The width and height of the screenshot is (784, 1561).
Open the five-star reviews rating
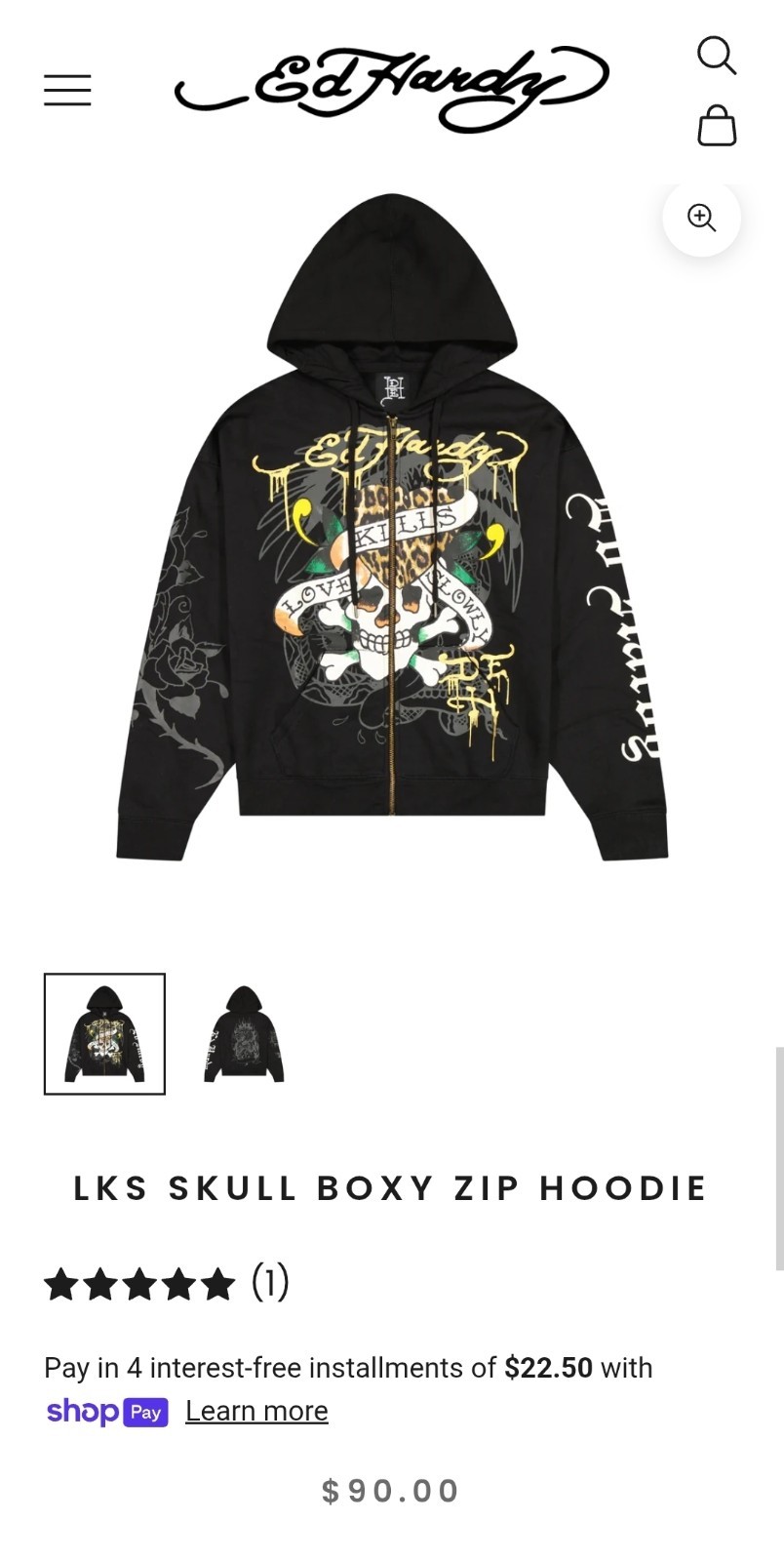click(x=166, y=1284)
